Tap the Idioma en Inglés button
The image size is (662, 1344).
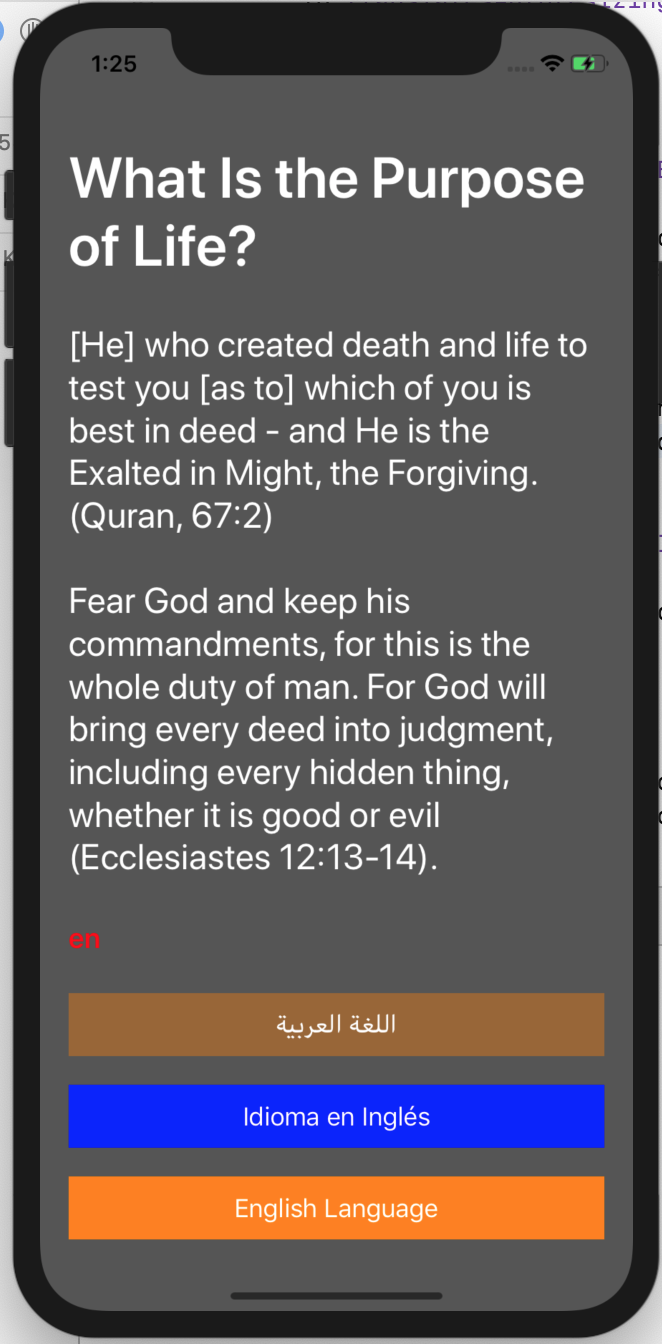pos(336,1116)
